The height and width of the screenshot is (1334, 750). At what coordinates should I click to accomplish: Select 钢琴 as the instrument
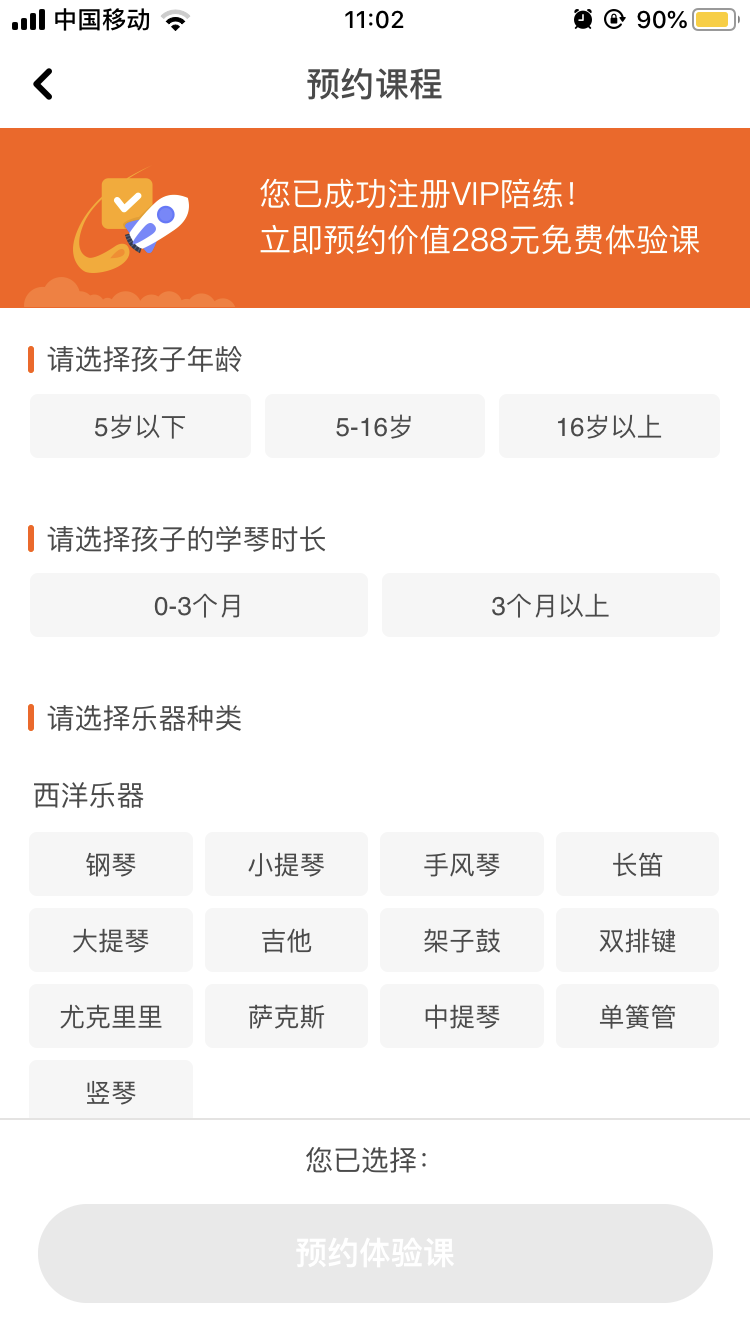[x=110, y=864]
